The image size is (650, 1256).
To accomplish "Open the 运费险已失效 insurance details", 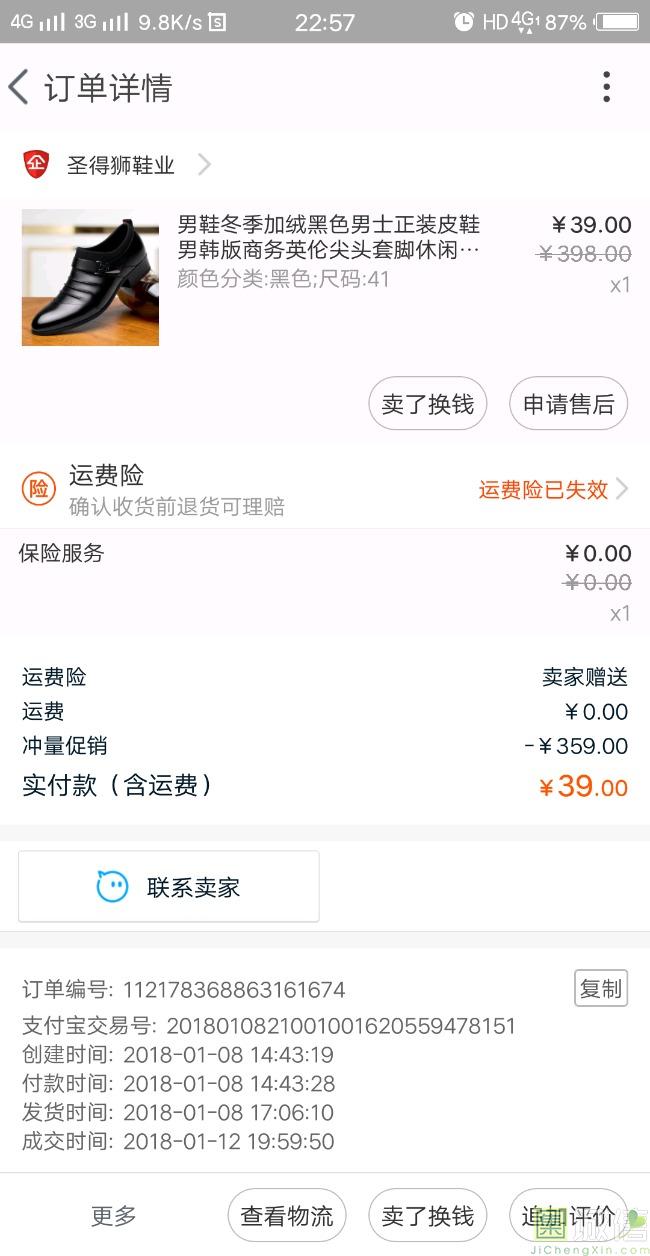I will pyautogui.click(x=552, y=490).
